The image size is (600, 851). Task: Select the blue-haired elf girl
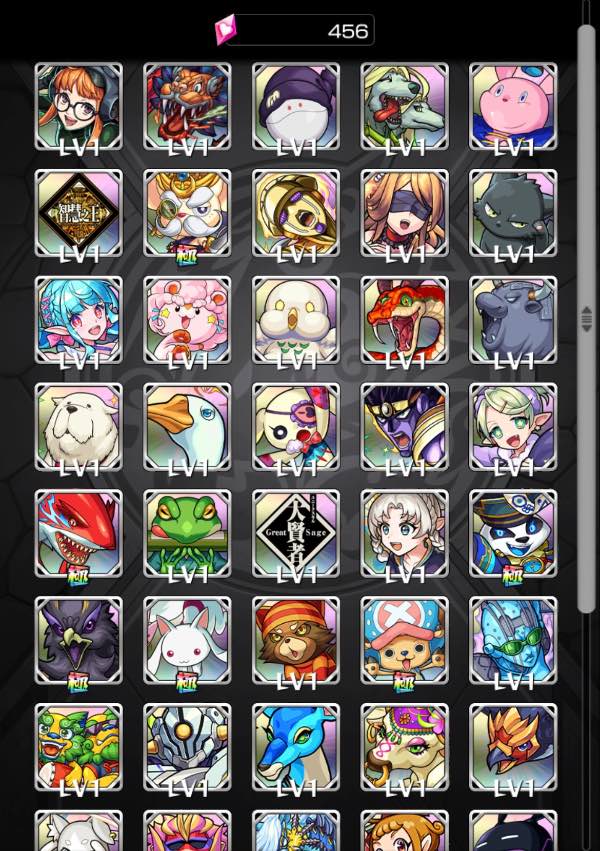pos(78,320)
